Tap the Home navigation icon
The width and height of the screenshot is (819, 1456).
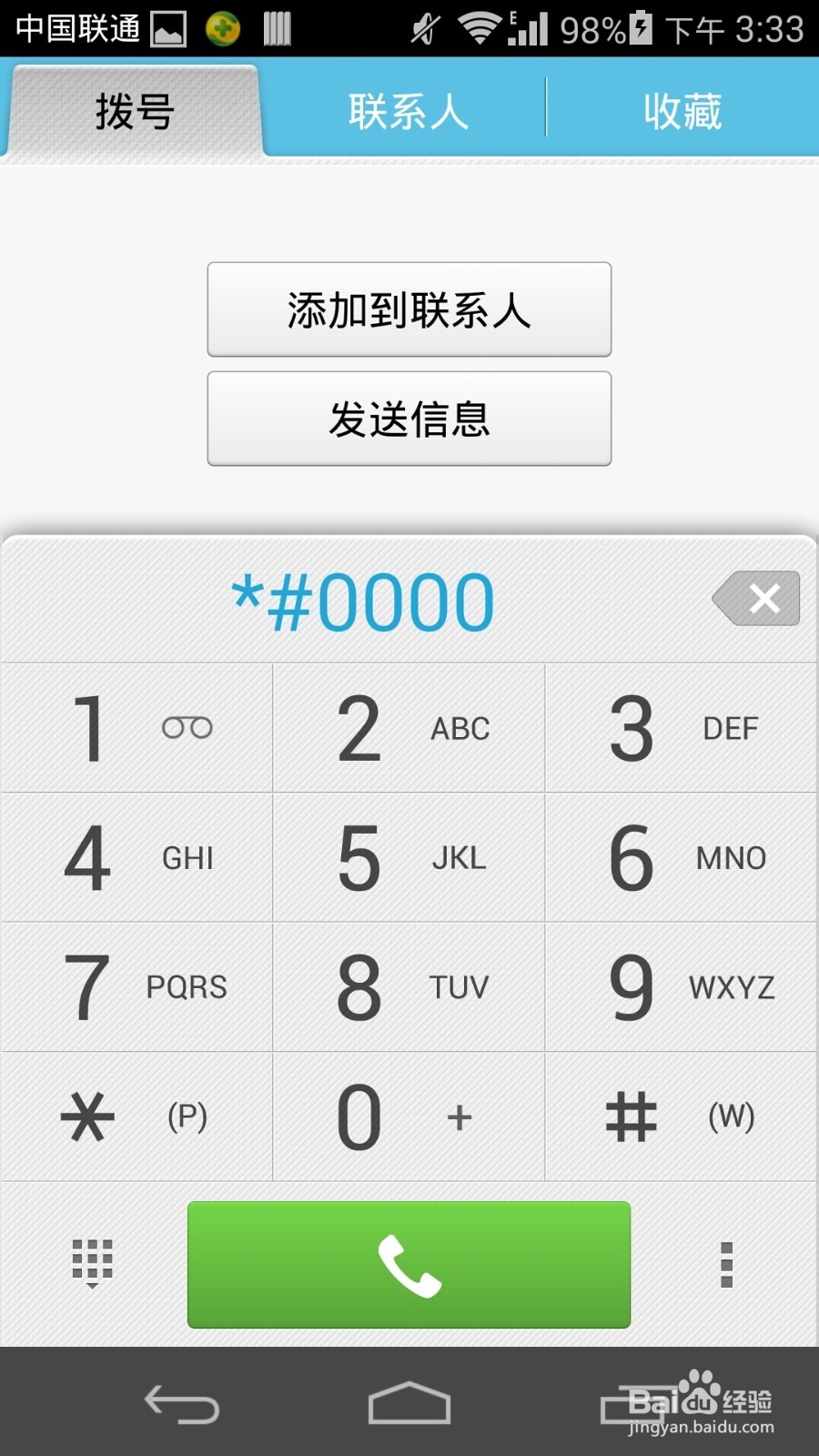tap(409, 1404)
